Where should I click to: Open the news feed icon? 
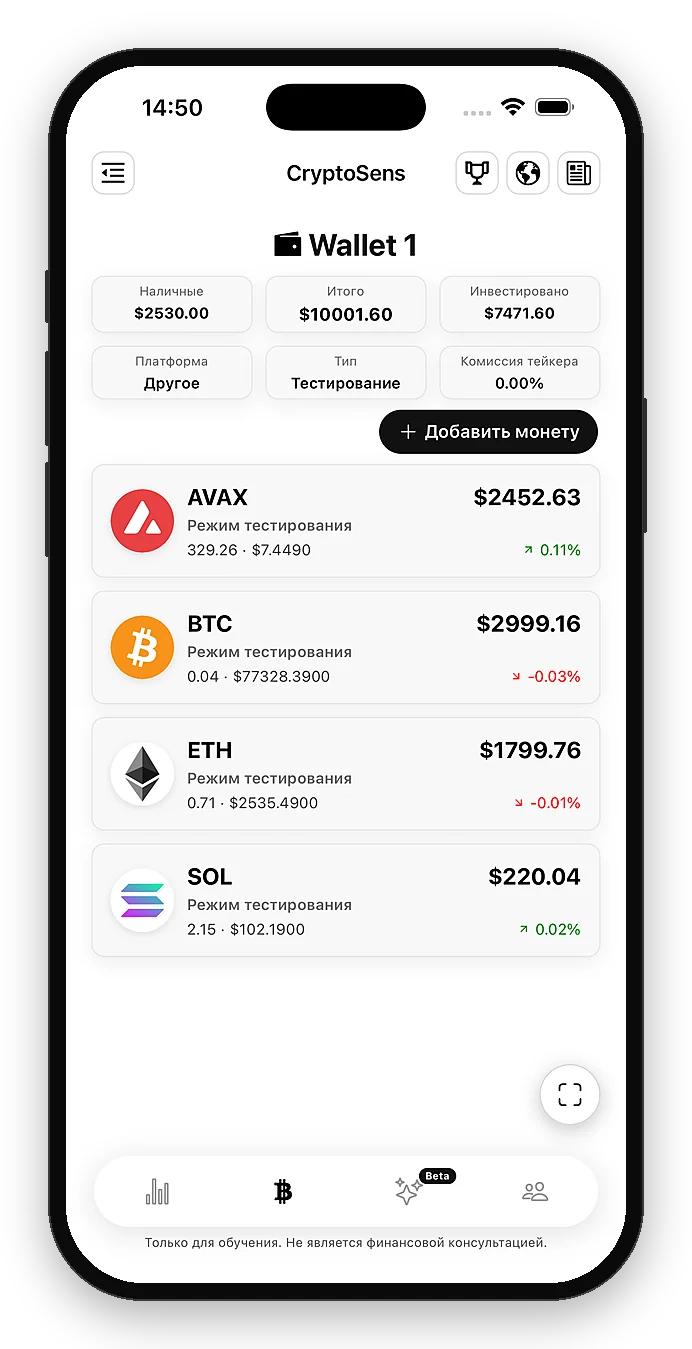point(579,173)
